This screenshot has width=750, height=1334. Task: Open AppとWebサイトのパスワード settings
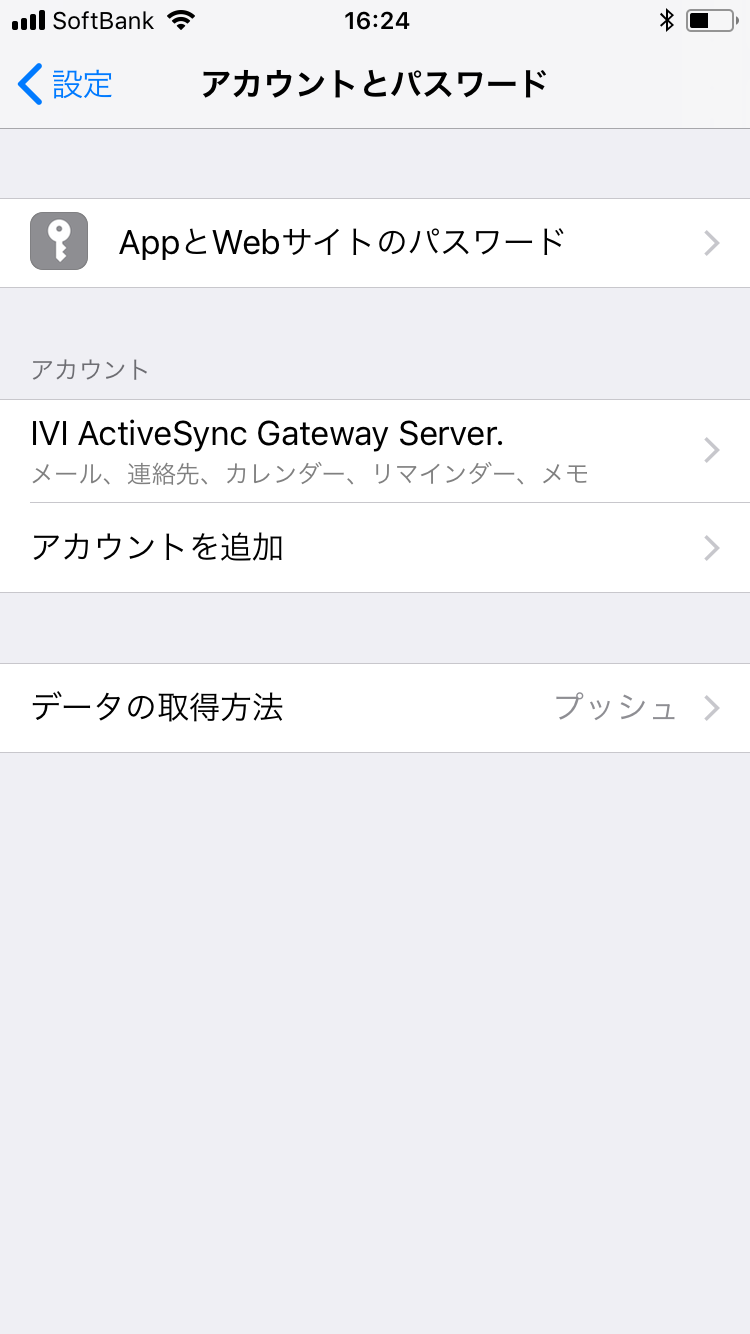(340, 242)
